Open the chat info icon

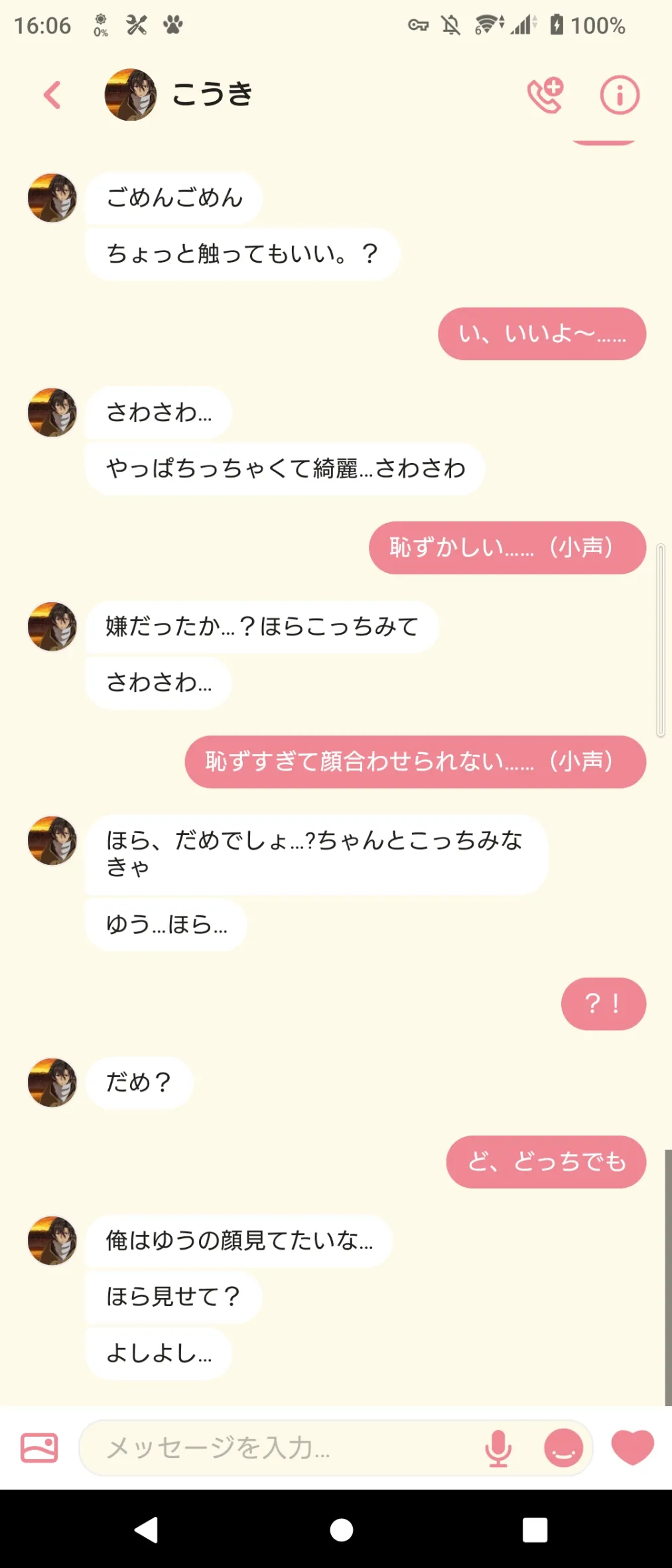click(x=620, y=95)
